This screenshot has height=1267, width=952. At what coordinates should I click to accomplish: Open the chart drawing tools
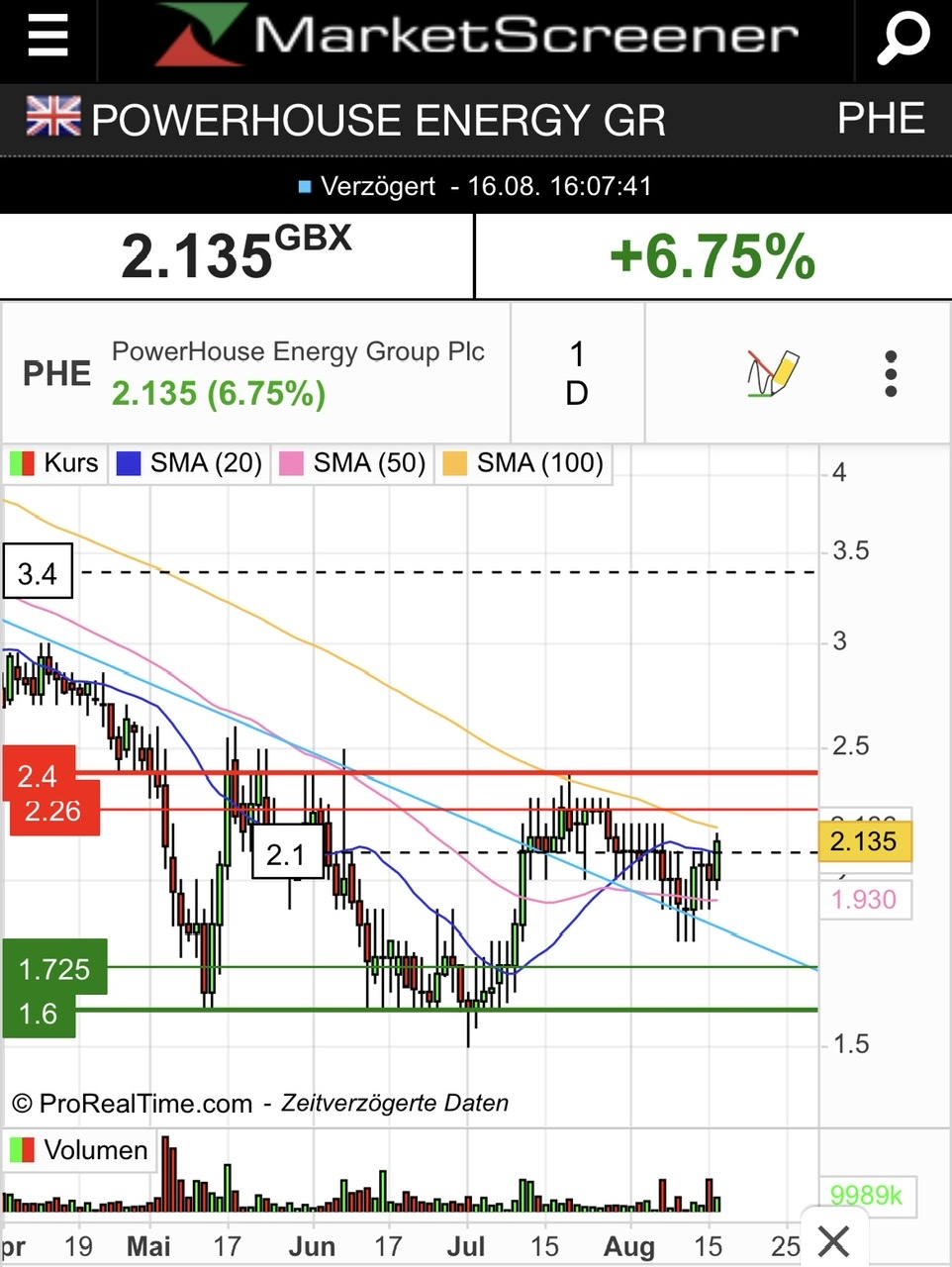point(771,373)
